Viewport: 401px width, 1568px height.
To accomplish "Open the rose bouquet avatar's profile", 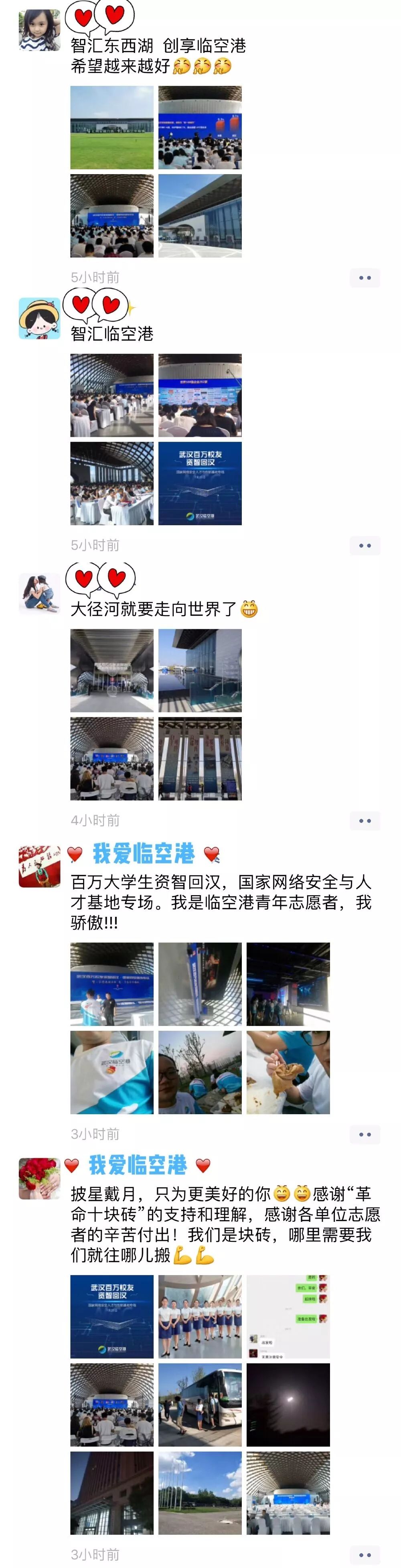I will click(x=40, y=1178).
